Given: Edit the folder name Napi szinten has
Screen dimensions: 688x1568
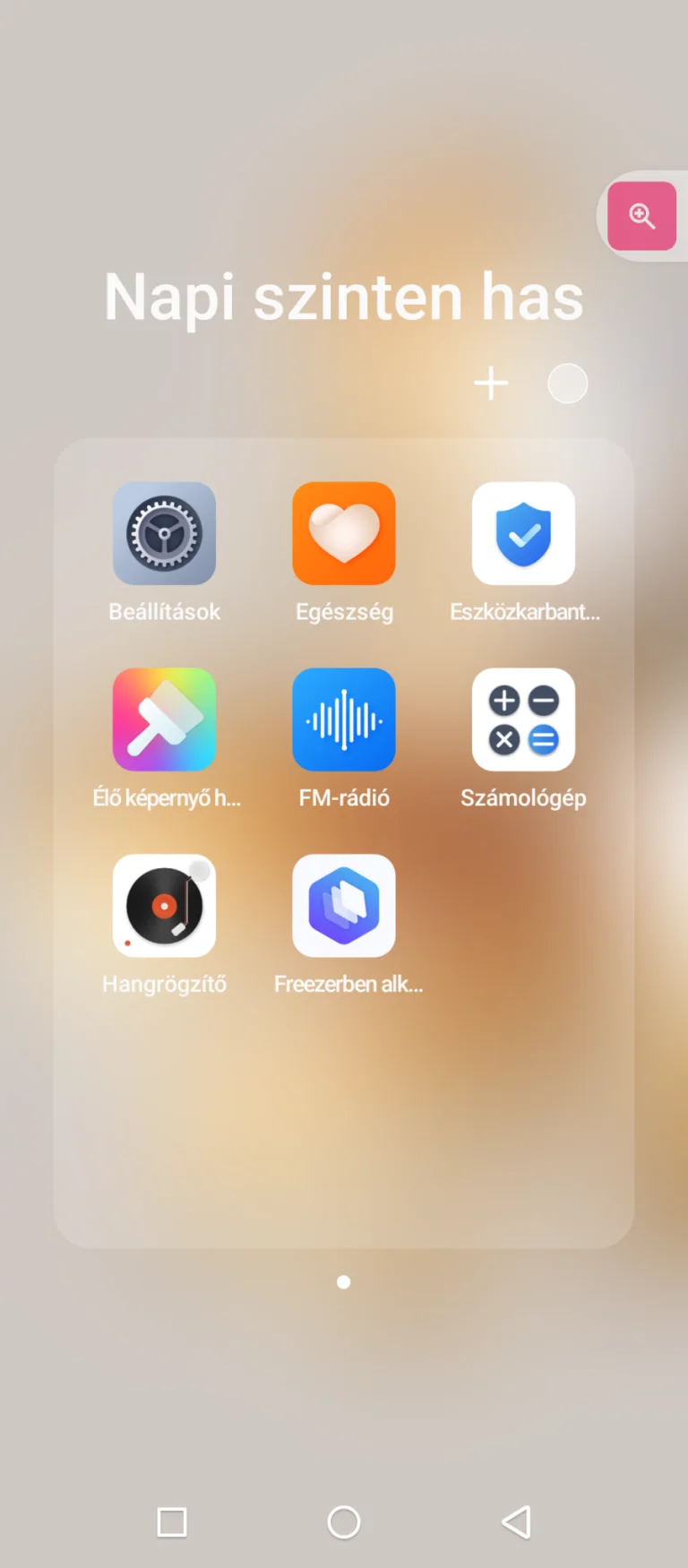Looking at the screenshot, I should (x=344, y=297).
